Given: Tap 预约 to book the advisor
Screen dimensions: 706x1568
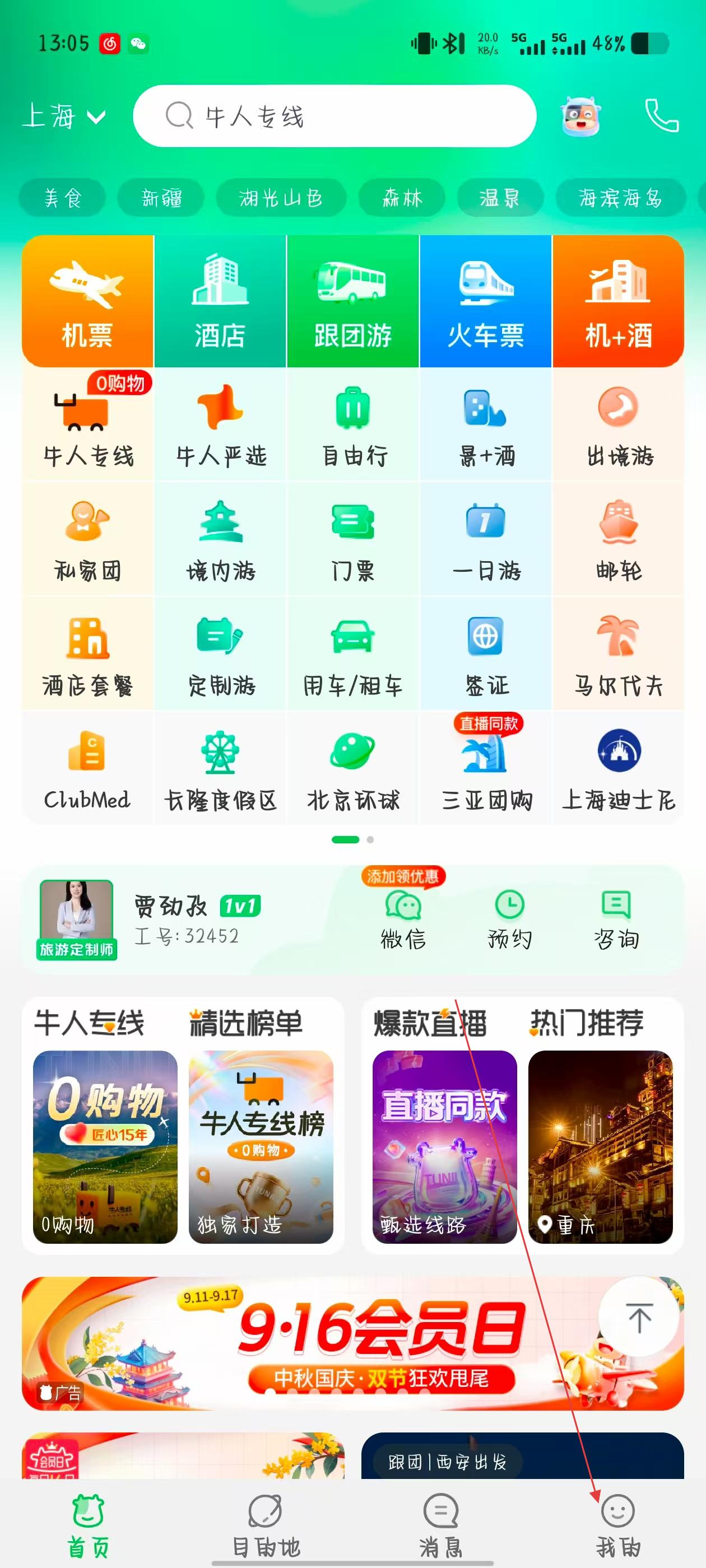Looking at the screenshot, I should click(510, 919).
